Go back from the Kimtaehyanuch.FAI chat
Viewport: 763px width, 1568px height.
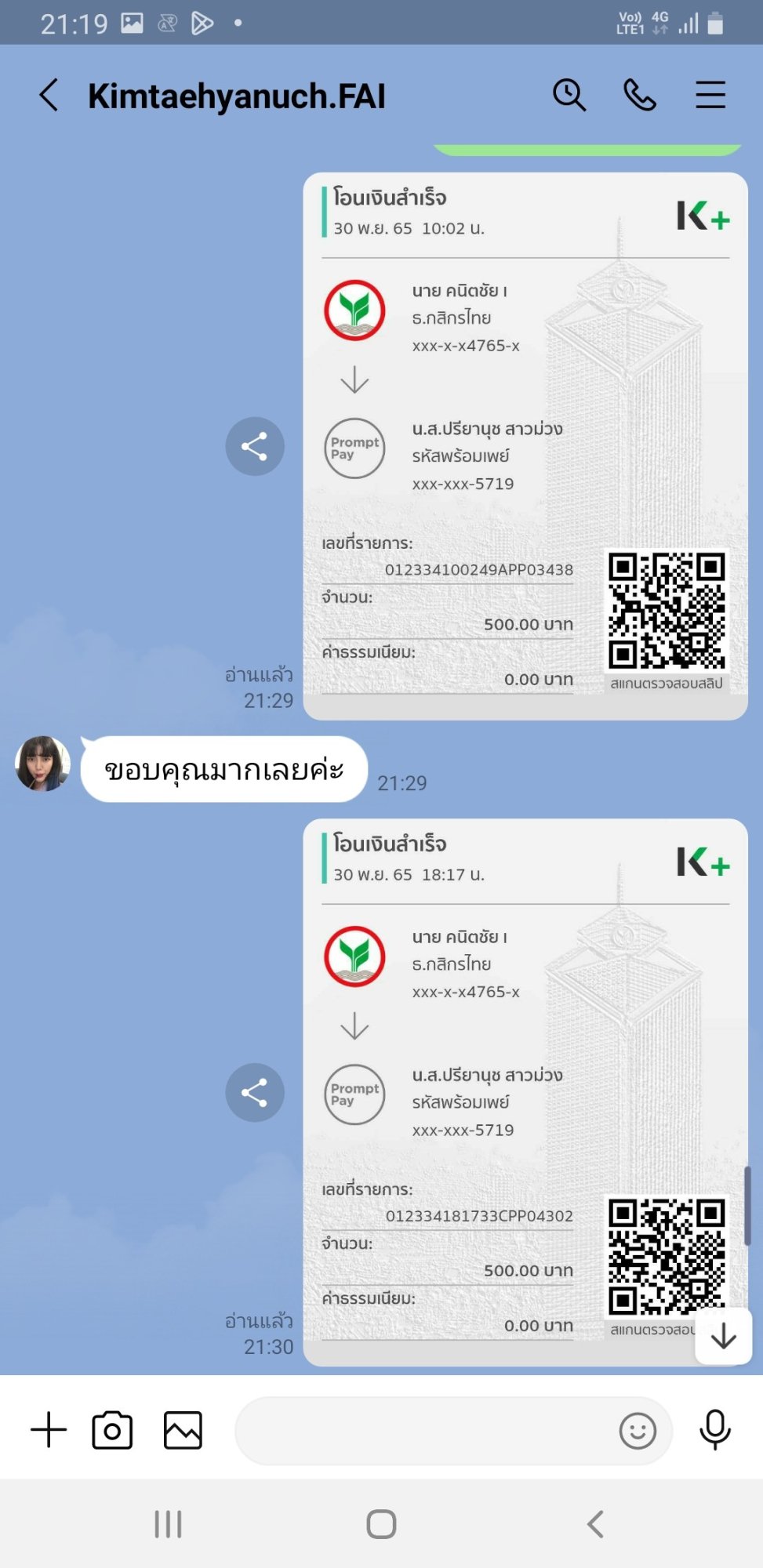49,96
